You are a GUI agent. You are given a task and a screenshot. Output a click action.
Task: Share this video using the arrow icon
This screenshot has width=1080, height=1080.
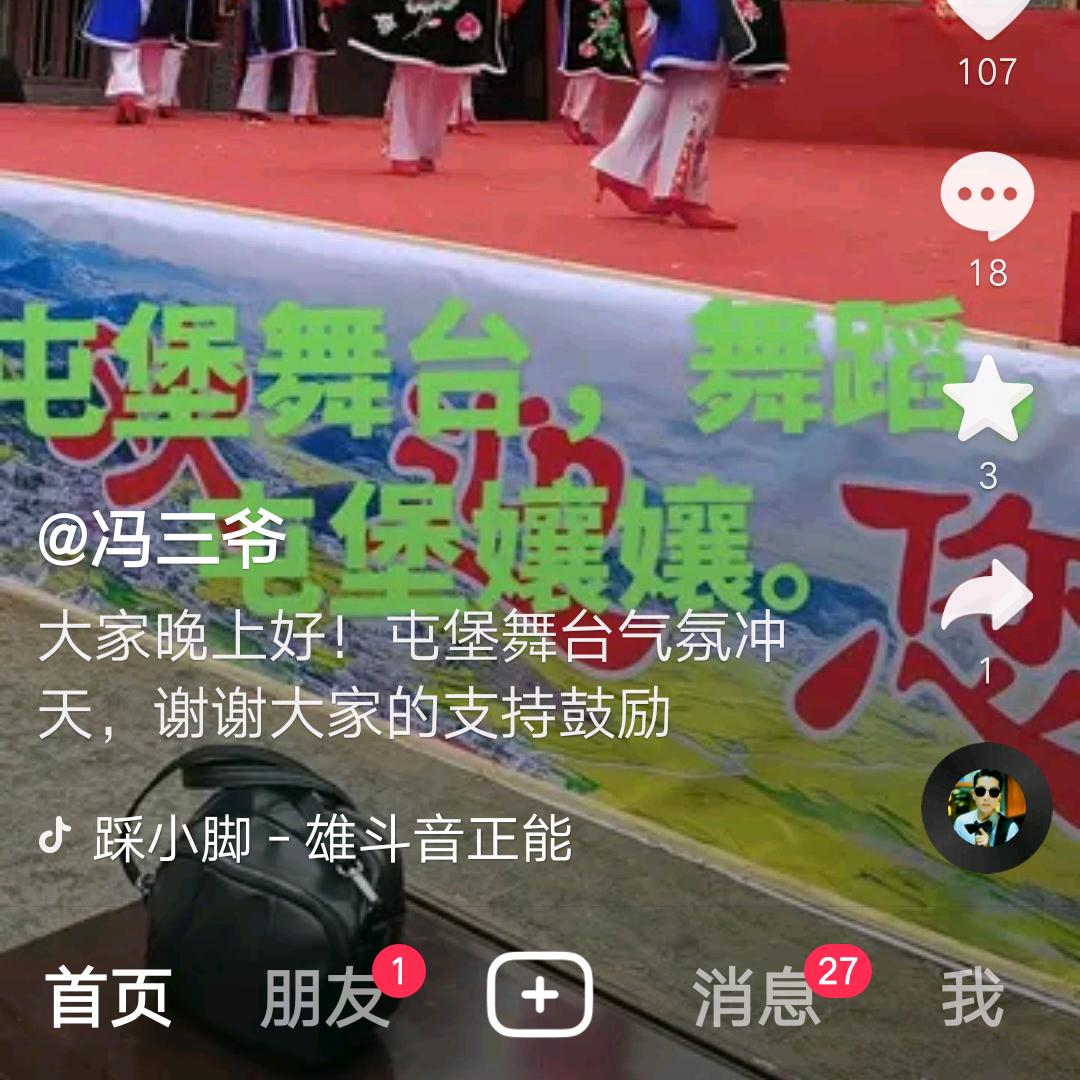[987, 598]
